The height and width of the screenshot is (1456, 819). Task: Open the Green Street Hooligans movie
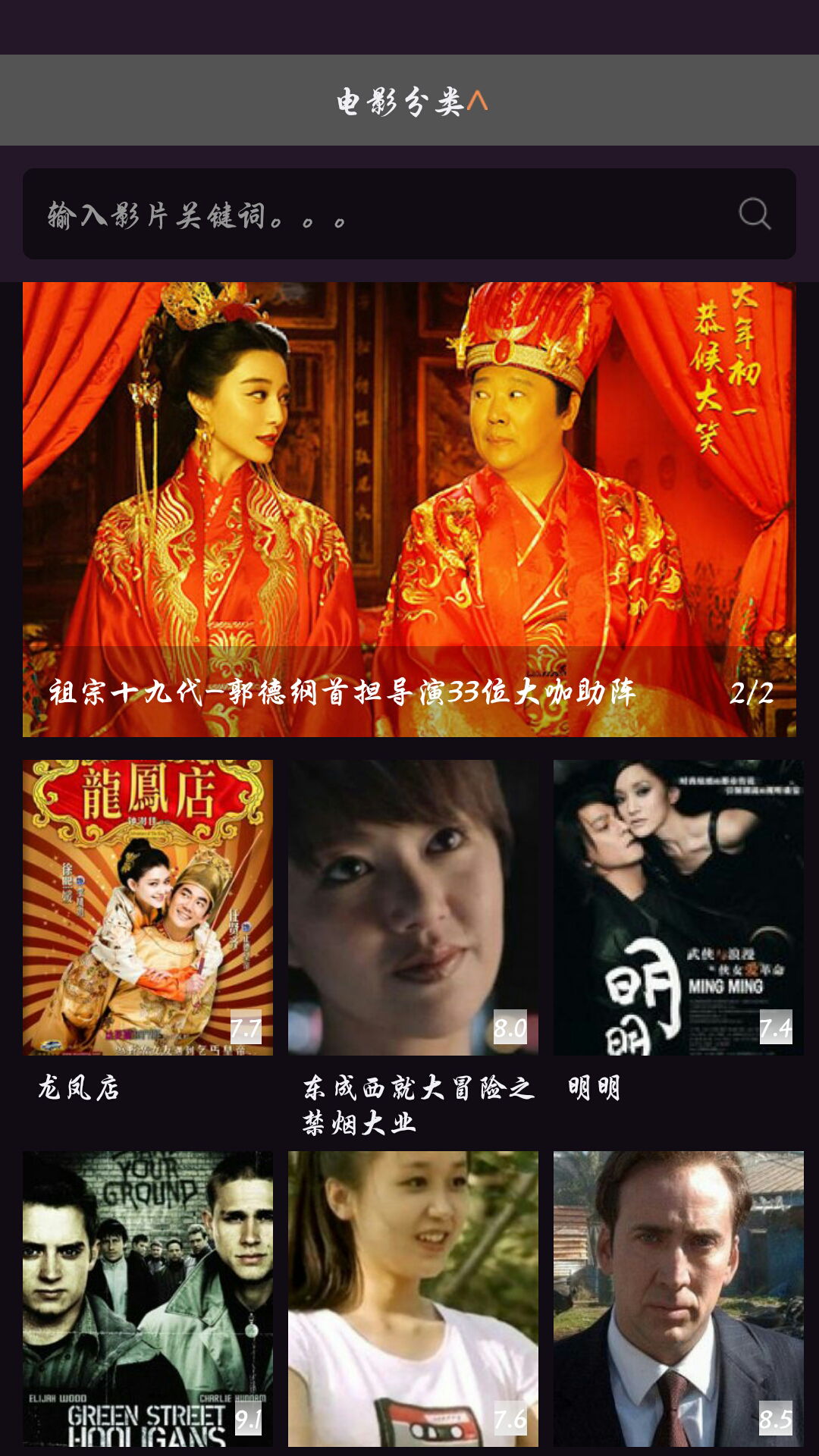[148, 1298]
